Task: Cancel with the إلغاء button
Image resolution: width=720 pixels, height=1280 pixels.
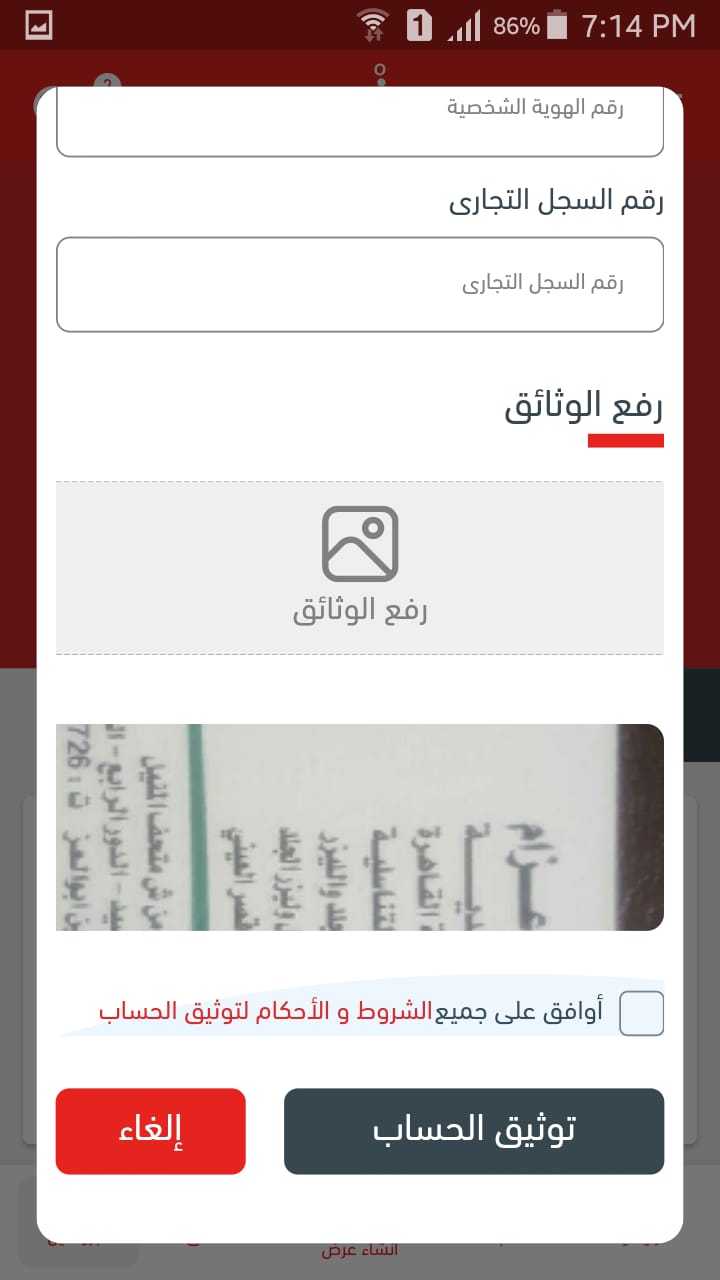Action: [x=150, y=1131]
